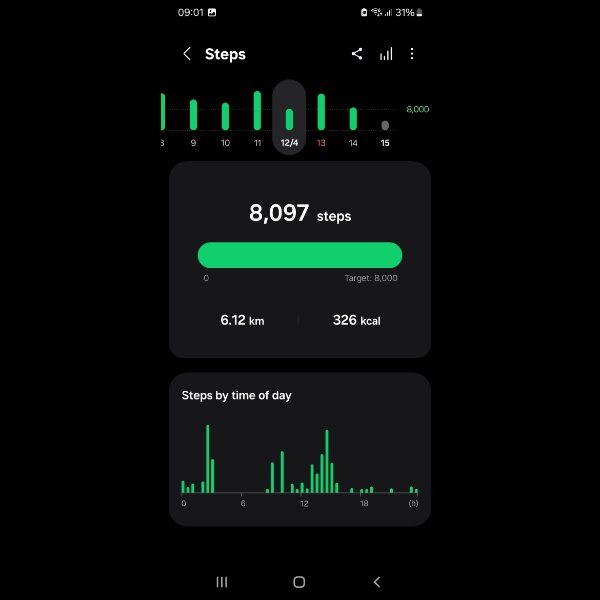Viewport: 600px width, 600px height.
Task: Go back from the Steps screen
Action: coord(187,54)
